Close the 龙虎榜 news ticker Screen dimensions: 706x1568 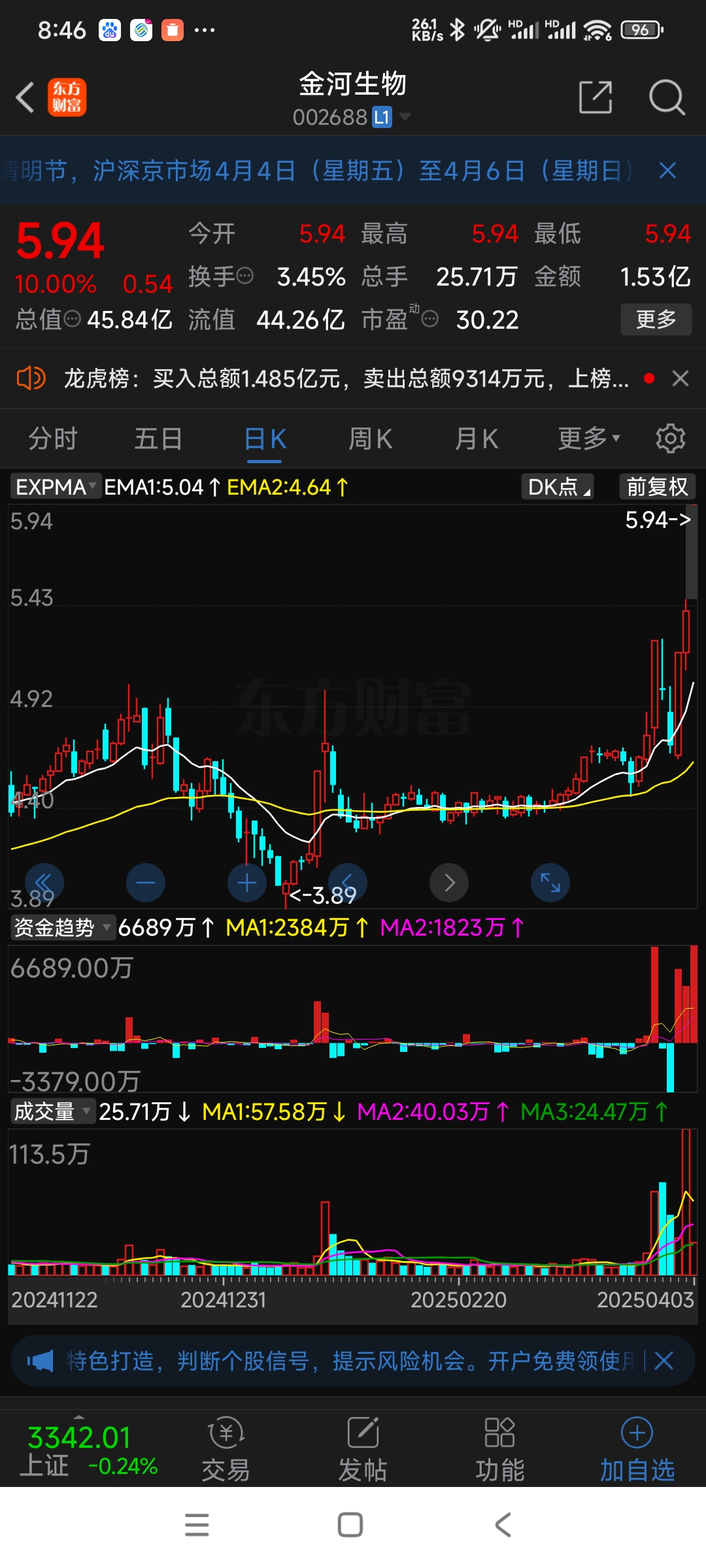(x=681, y=378)
